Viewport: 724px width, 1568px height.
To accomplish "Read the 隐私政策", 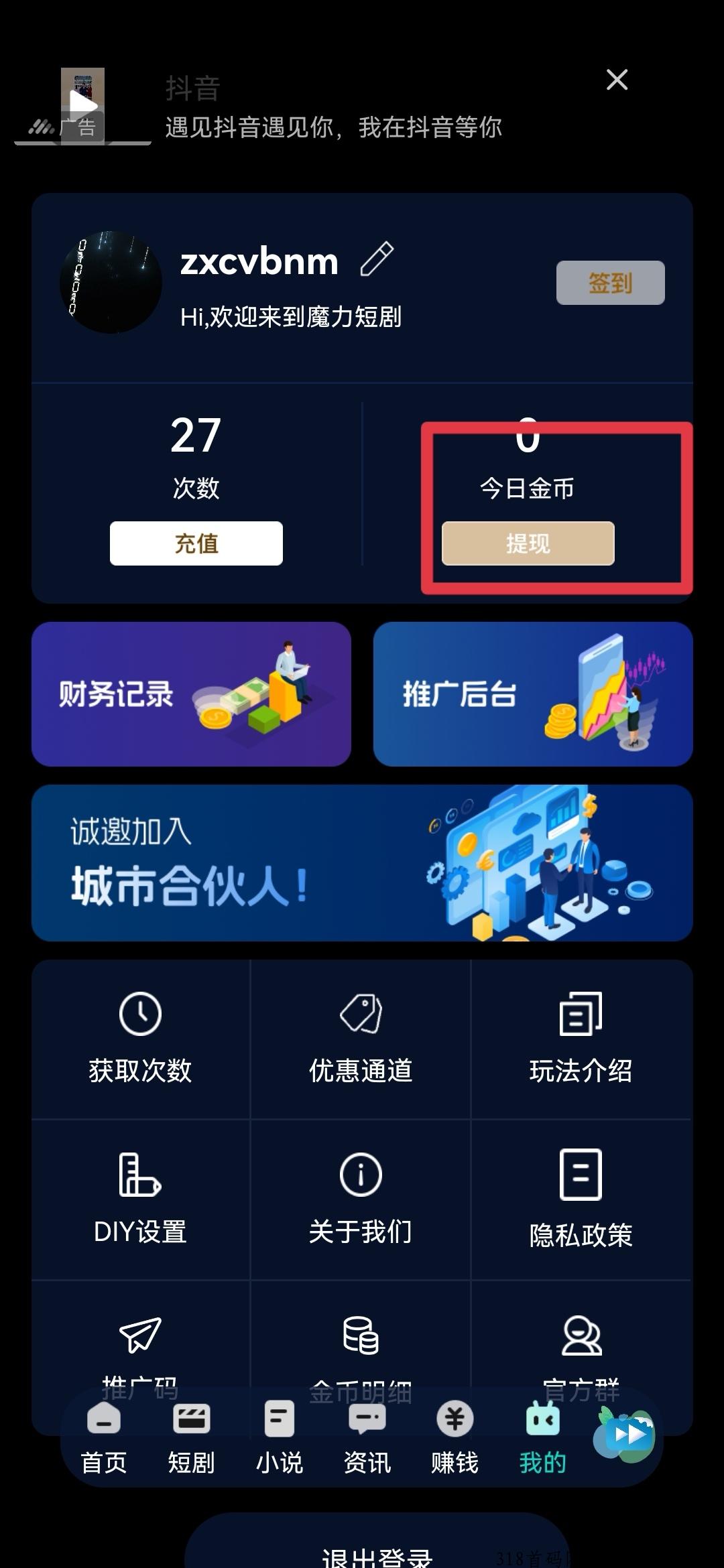I will pos(581,1199).
